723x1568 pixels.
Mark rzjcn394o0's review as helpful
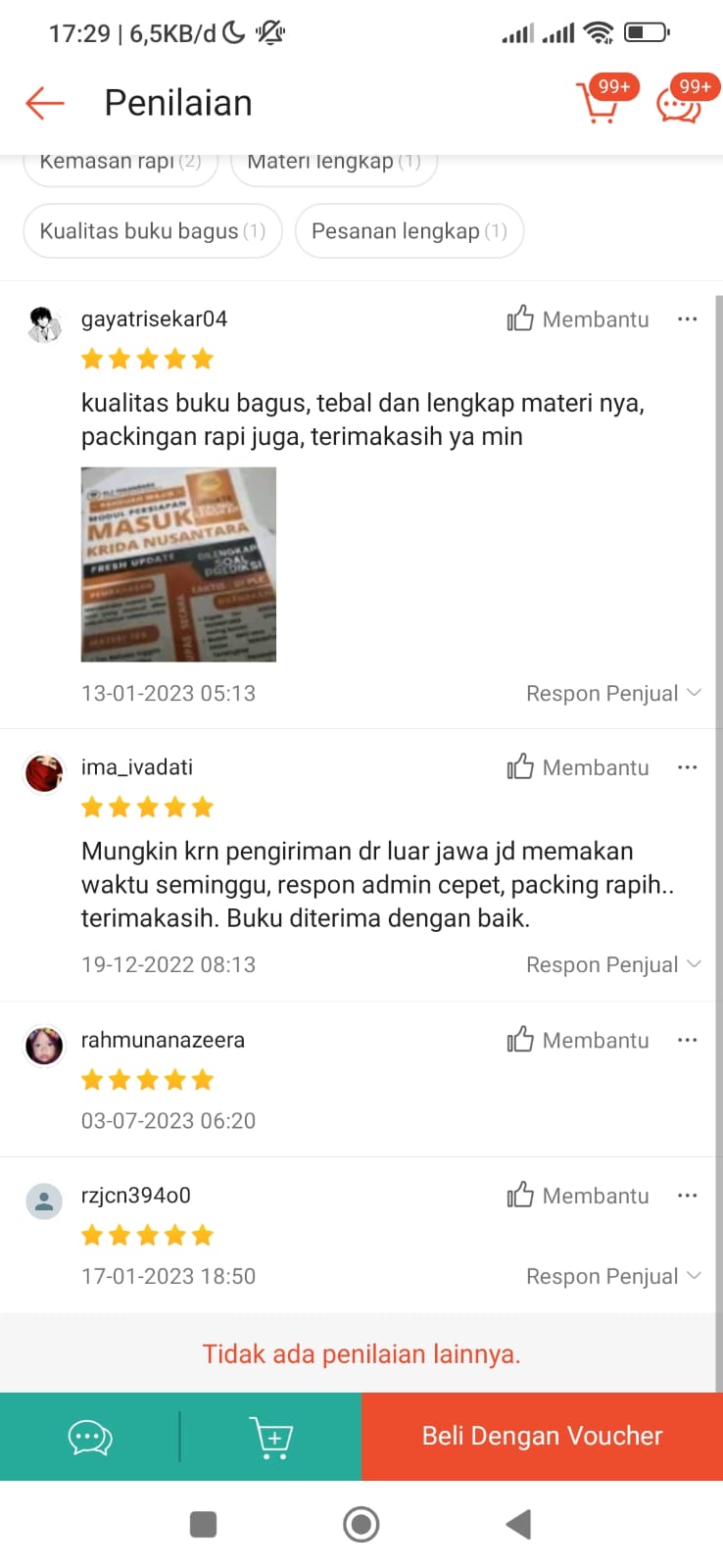578,1196
